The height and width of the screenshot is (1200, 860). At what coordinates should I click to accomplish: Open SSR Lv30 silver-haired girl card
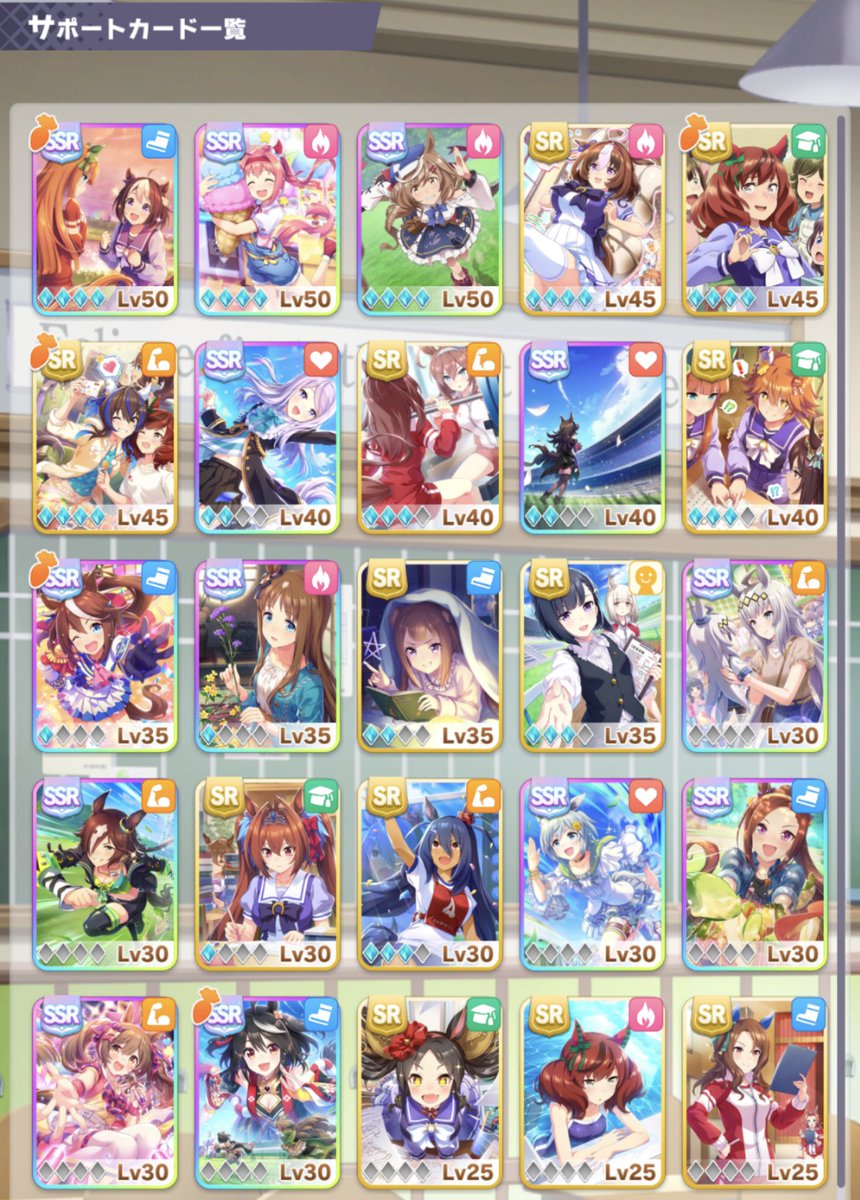755,655
